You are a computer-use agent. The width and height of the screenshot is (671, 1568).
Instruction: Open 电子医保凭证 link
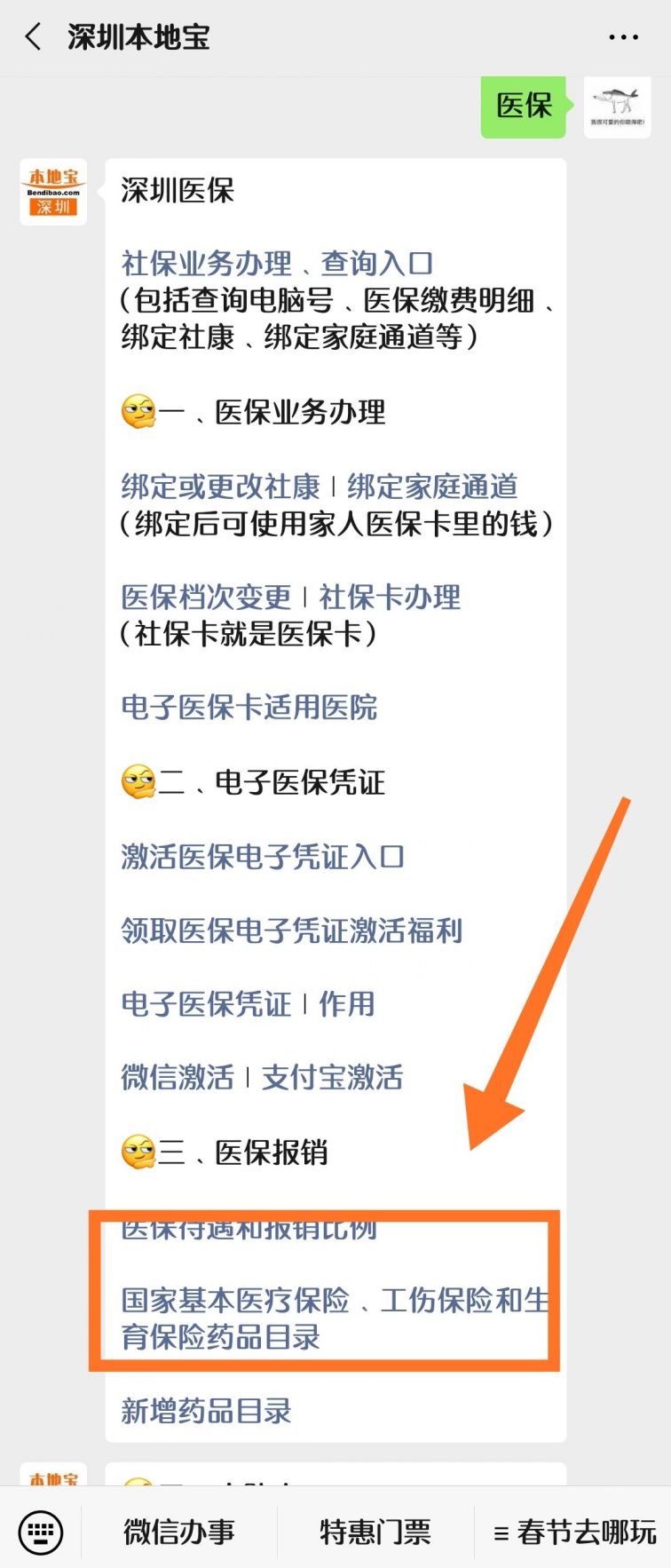(x=206, y=1003)
